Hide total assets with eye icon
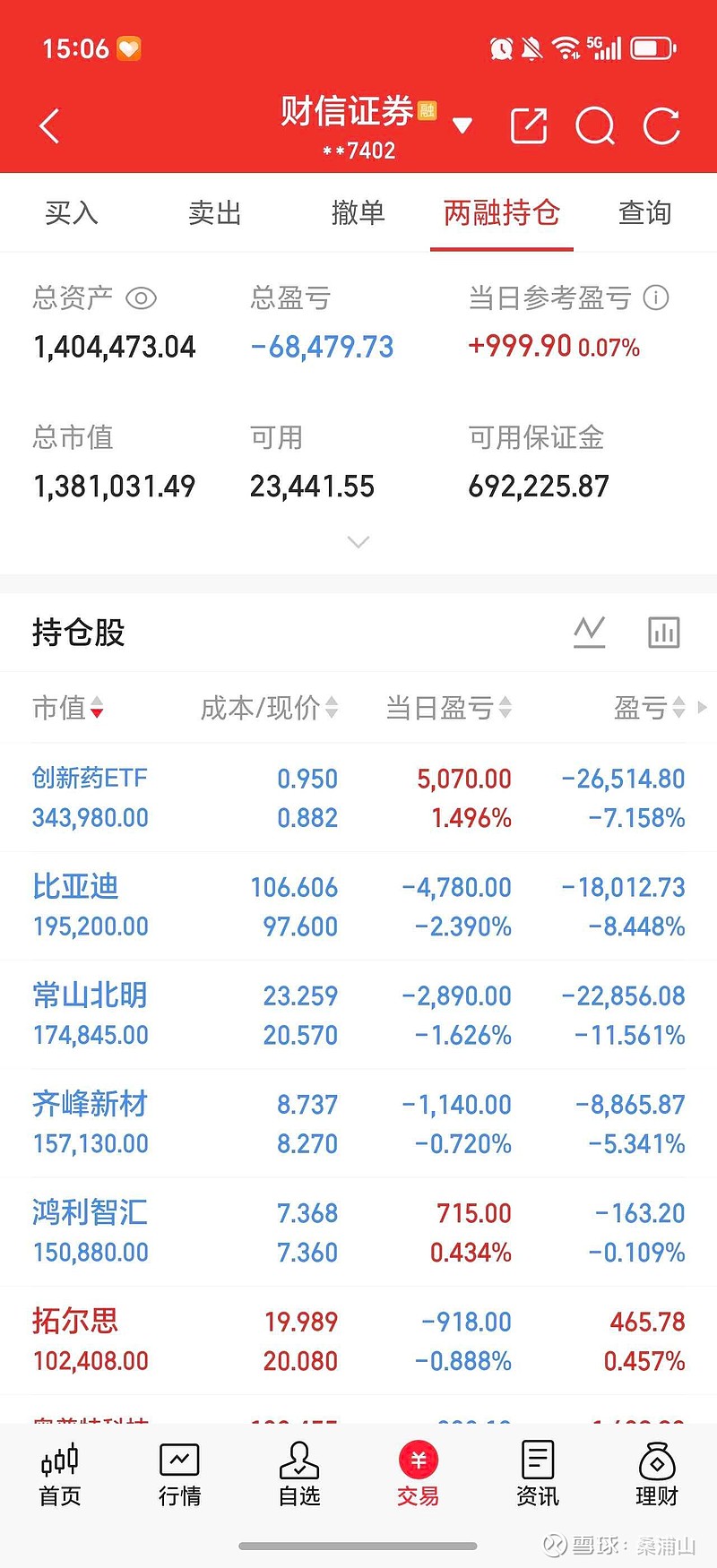Screen dimensions: 717x1568 pos(141,298)
